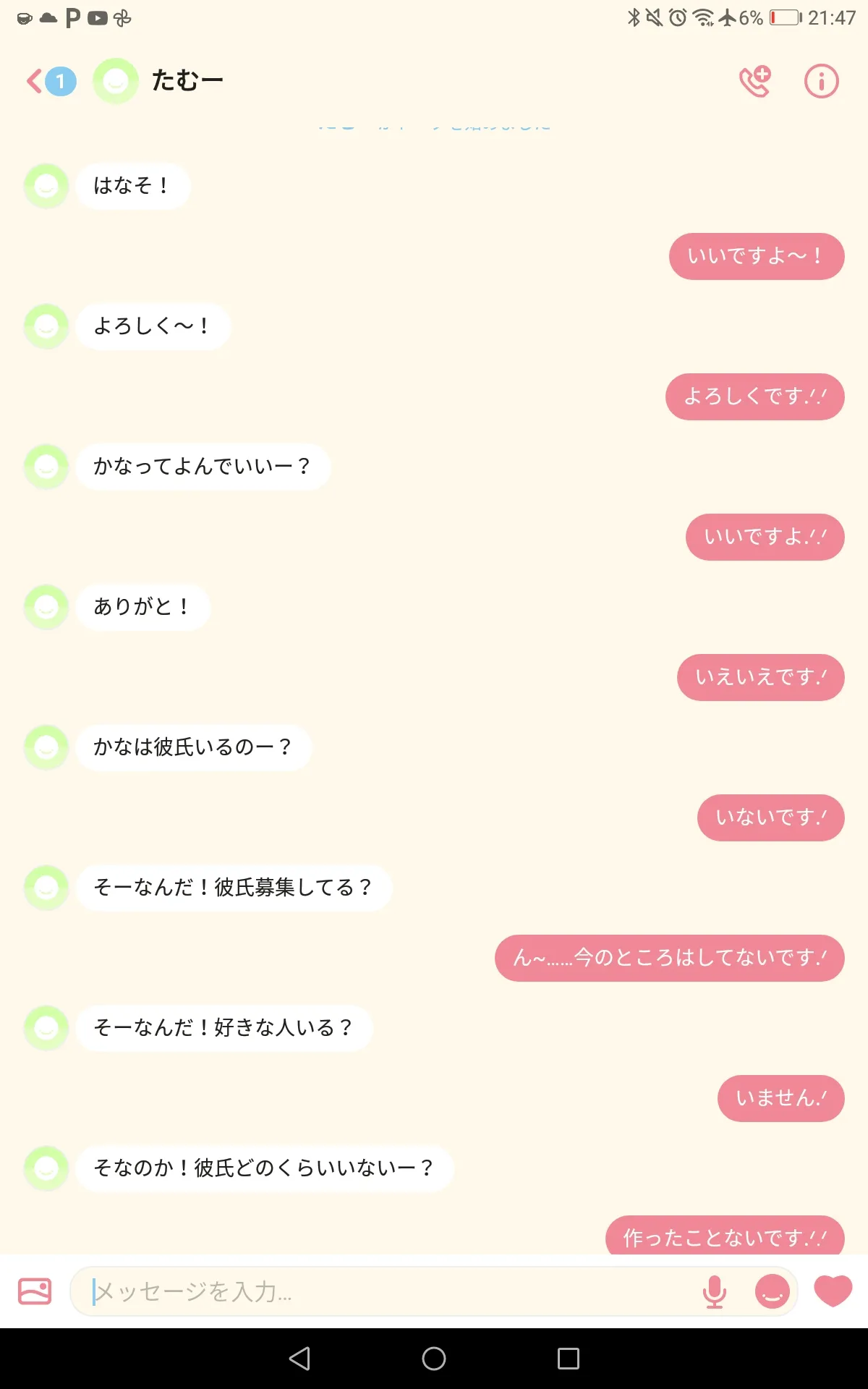The width and height of the screenshot is (868, 1389).
Task: Record a voice message with microphone
Action: (x=715, y=1291)
